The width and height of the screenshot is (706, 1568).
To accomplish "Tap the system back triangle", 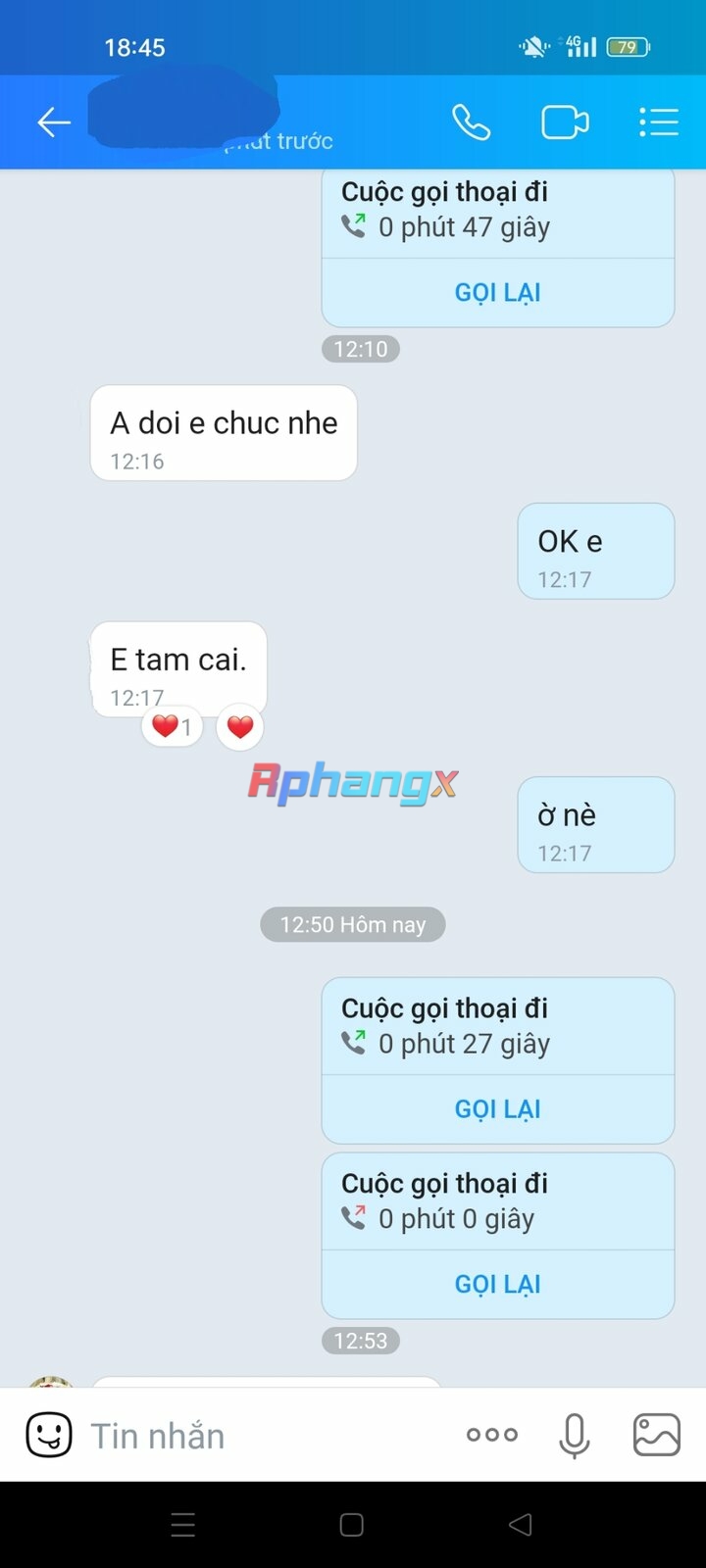I will (x=521, y=1525).
